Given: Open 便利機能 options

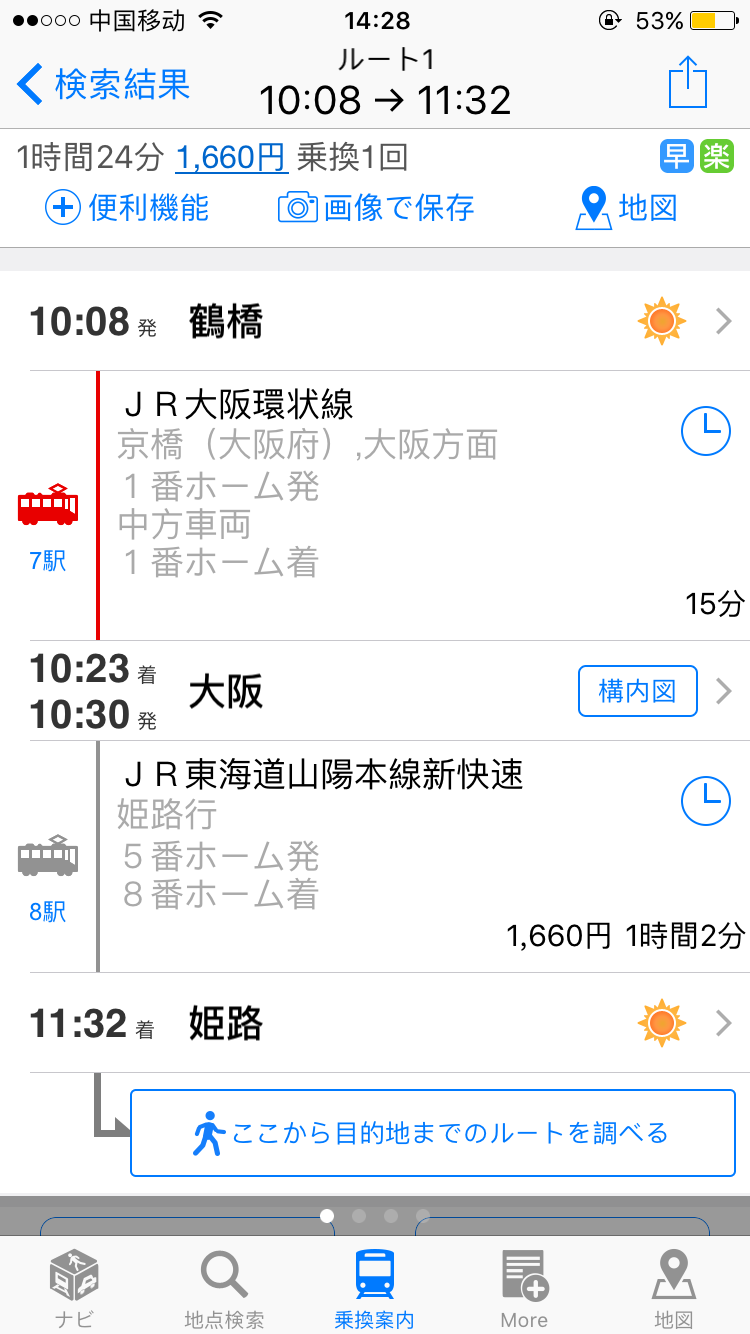Looking at the screenshot, I should (x=127, y=208).
